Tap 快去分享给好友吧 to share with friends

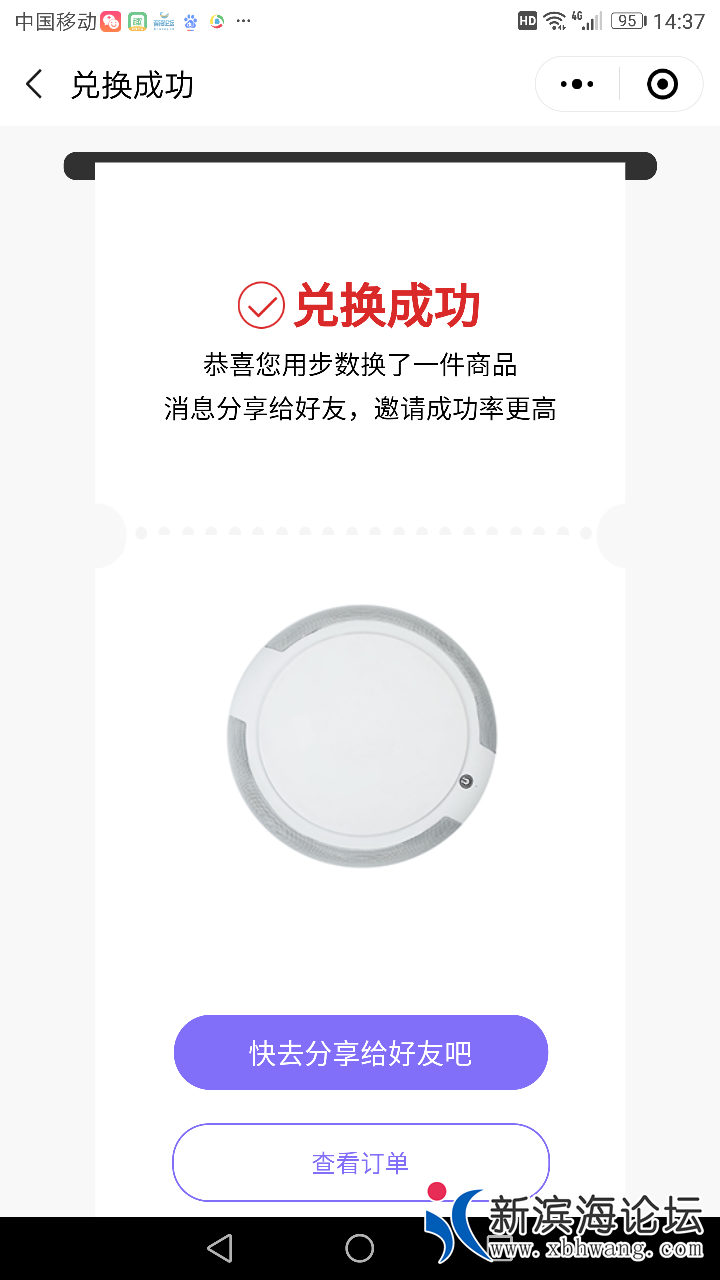tap(360, 1053)
